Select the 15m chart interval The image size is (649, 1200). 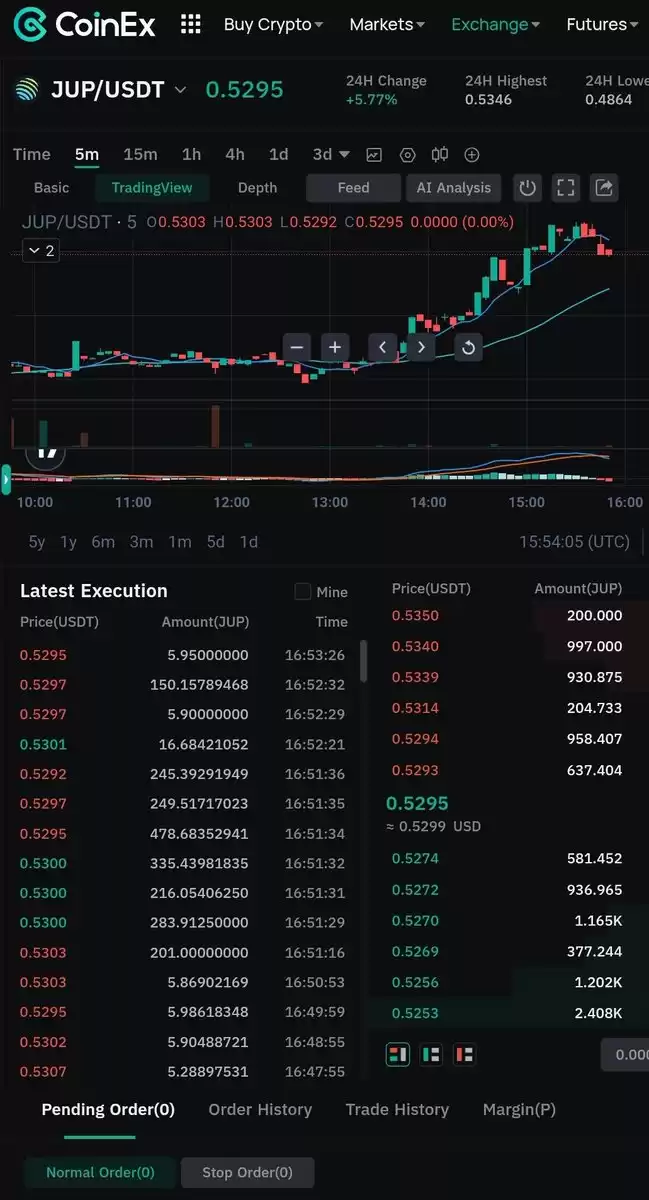click(140, 154)
